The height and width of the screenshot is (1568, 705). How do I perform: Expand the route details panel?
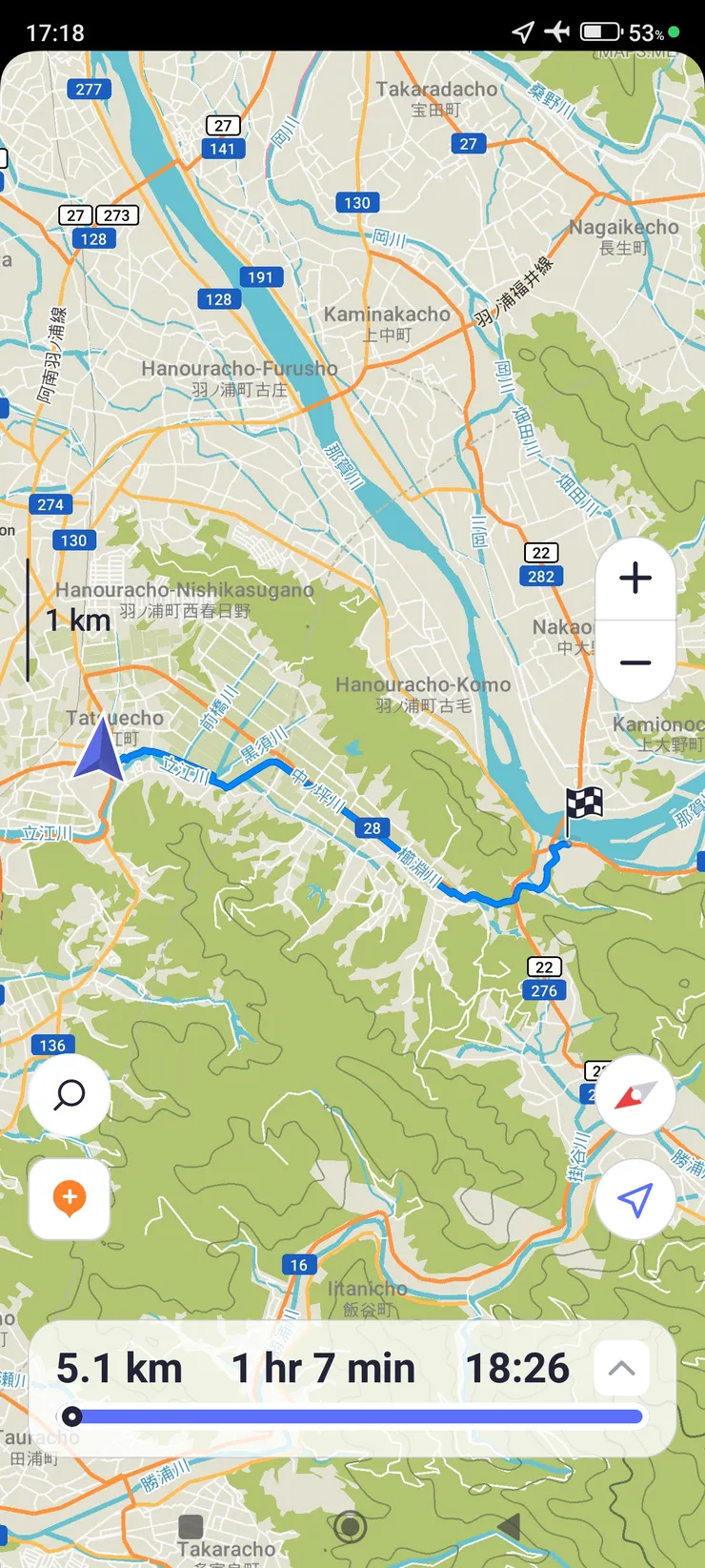[x=621, y=1369]
